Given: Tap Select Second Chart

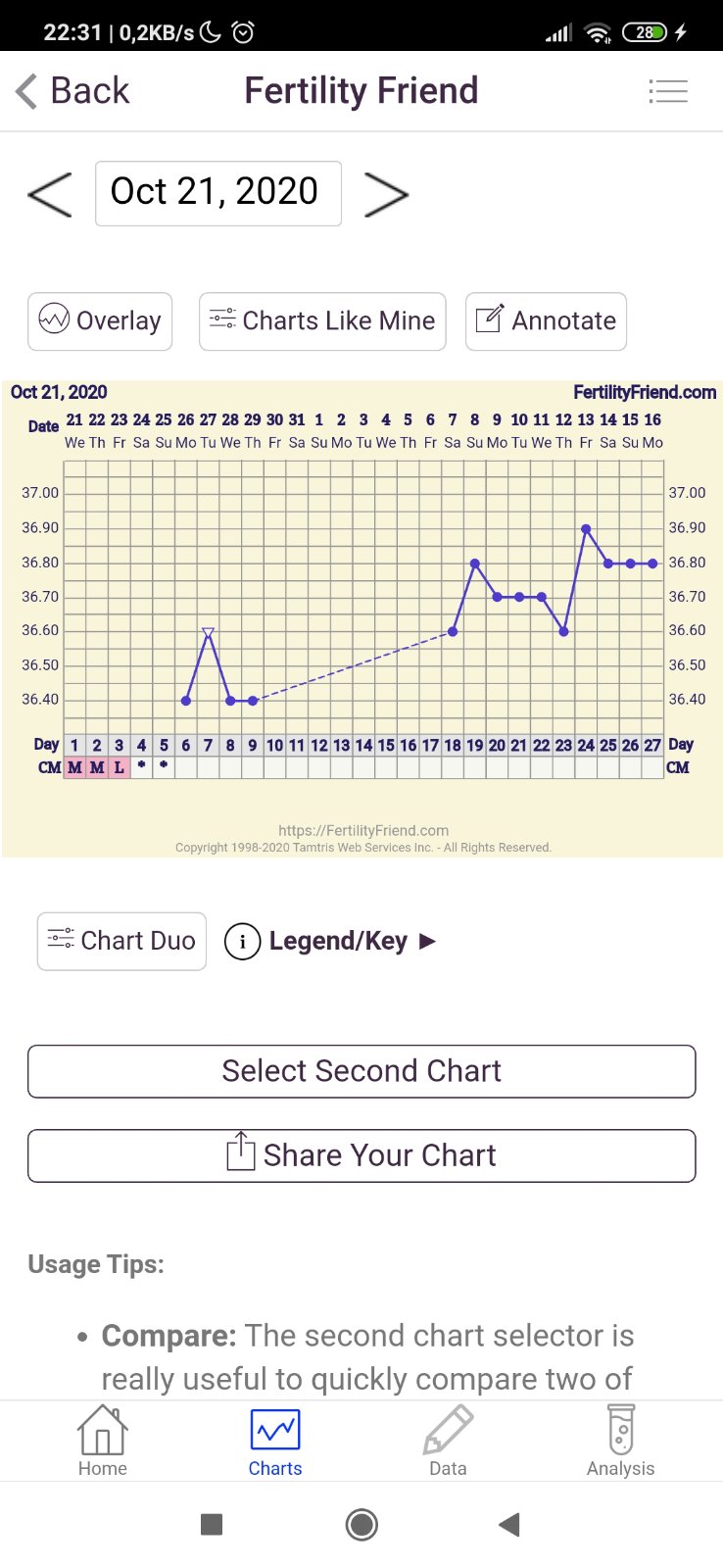Looking at the screenshot, I should point(361,1071).
